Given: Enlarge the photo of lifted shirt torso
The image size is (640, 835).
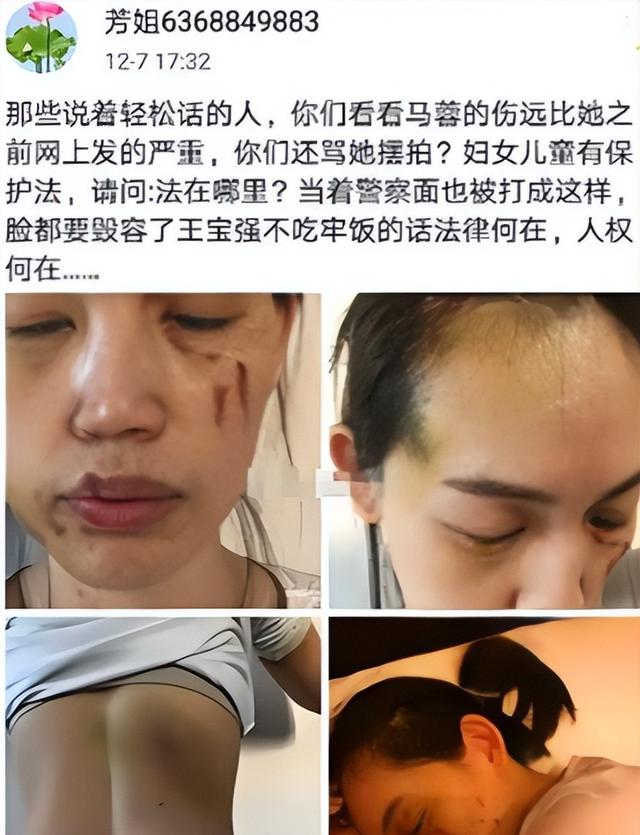Looking at the screenshot, I should click(163, 725).
